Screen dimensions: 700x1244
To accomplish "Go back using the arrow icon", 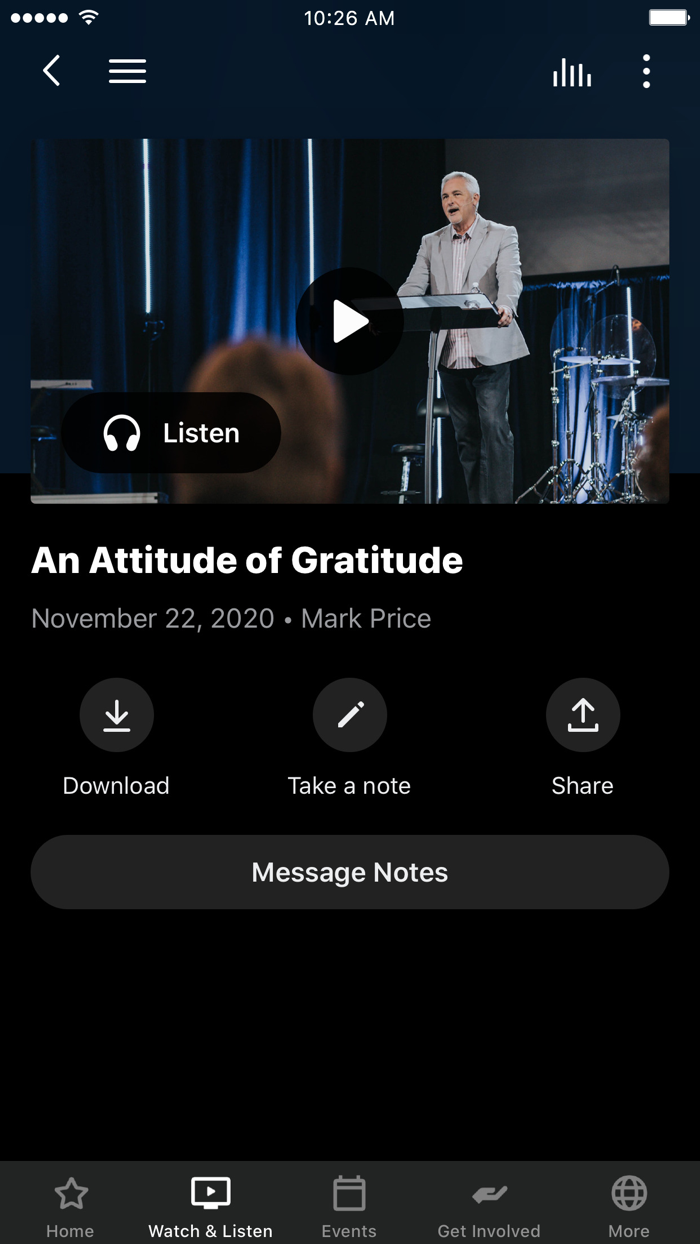I will click(52, 71).
